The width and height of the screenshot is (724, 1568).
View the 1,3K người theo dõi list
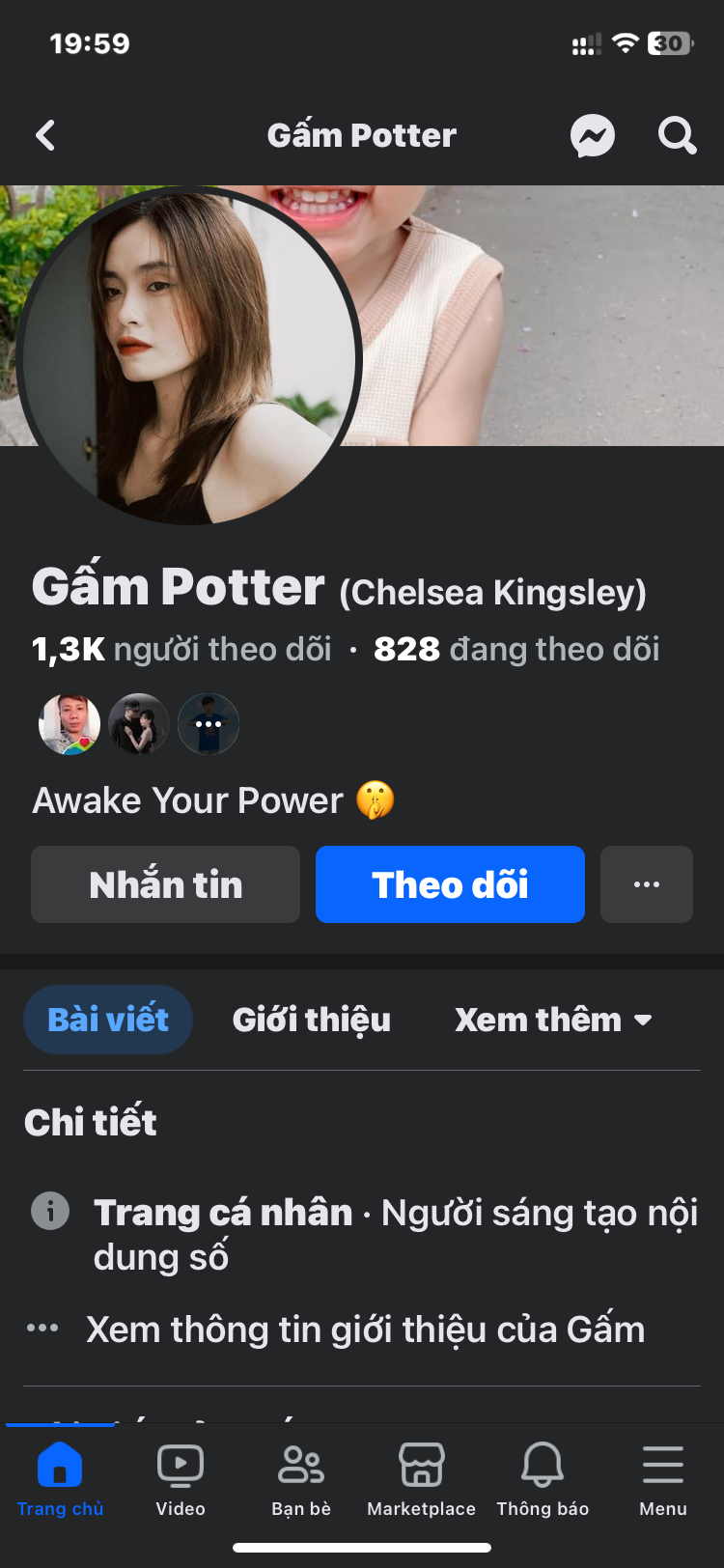[181, 650]
